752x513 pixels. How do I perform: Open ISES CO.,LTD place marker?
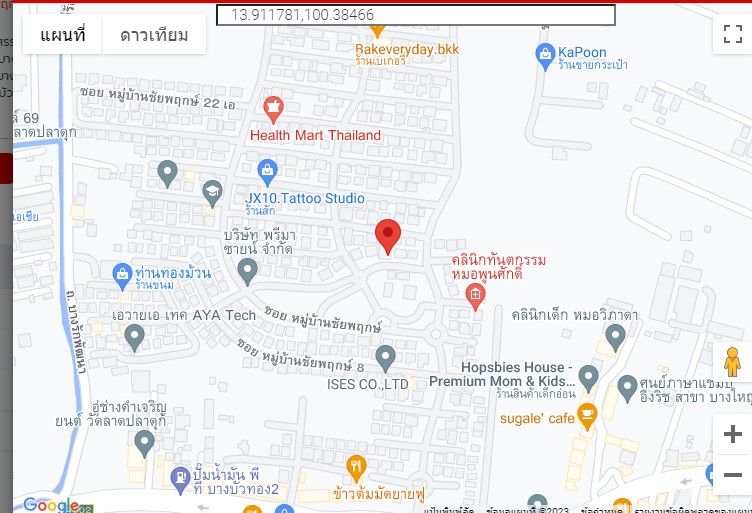click(385, 355)
